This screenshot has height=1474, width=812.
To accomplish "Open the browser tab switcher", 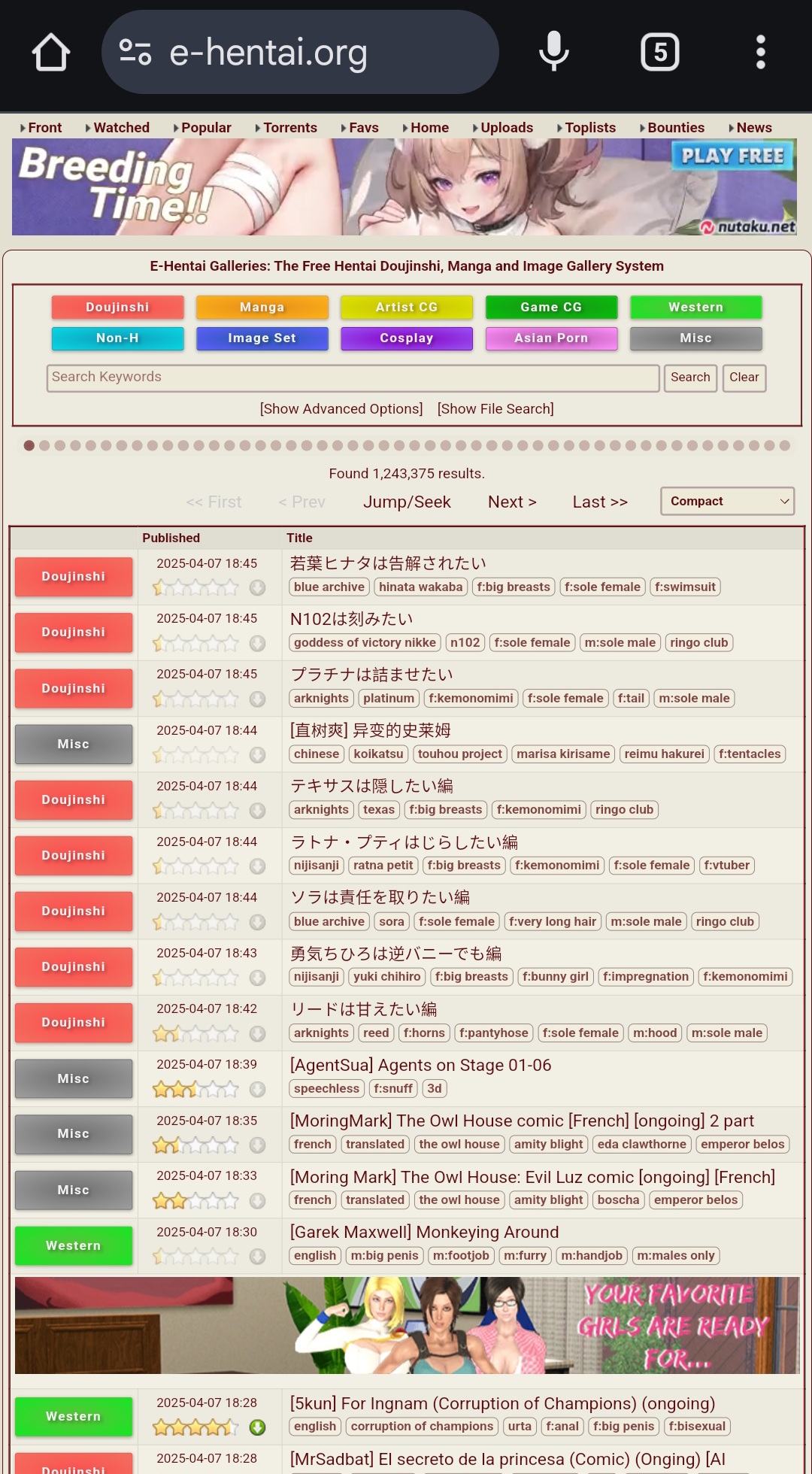I will [x=659, y=52].
